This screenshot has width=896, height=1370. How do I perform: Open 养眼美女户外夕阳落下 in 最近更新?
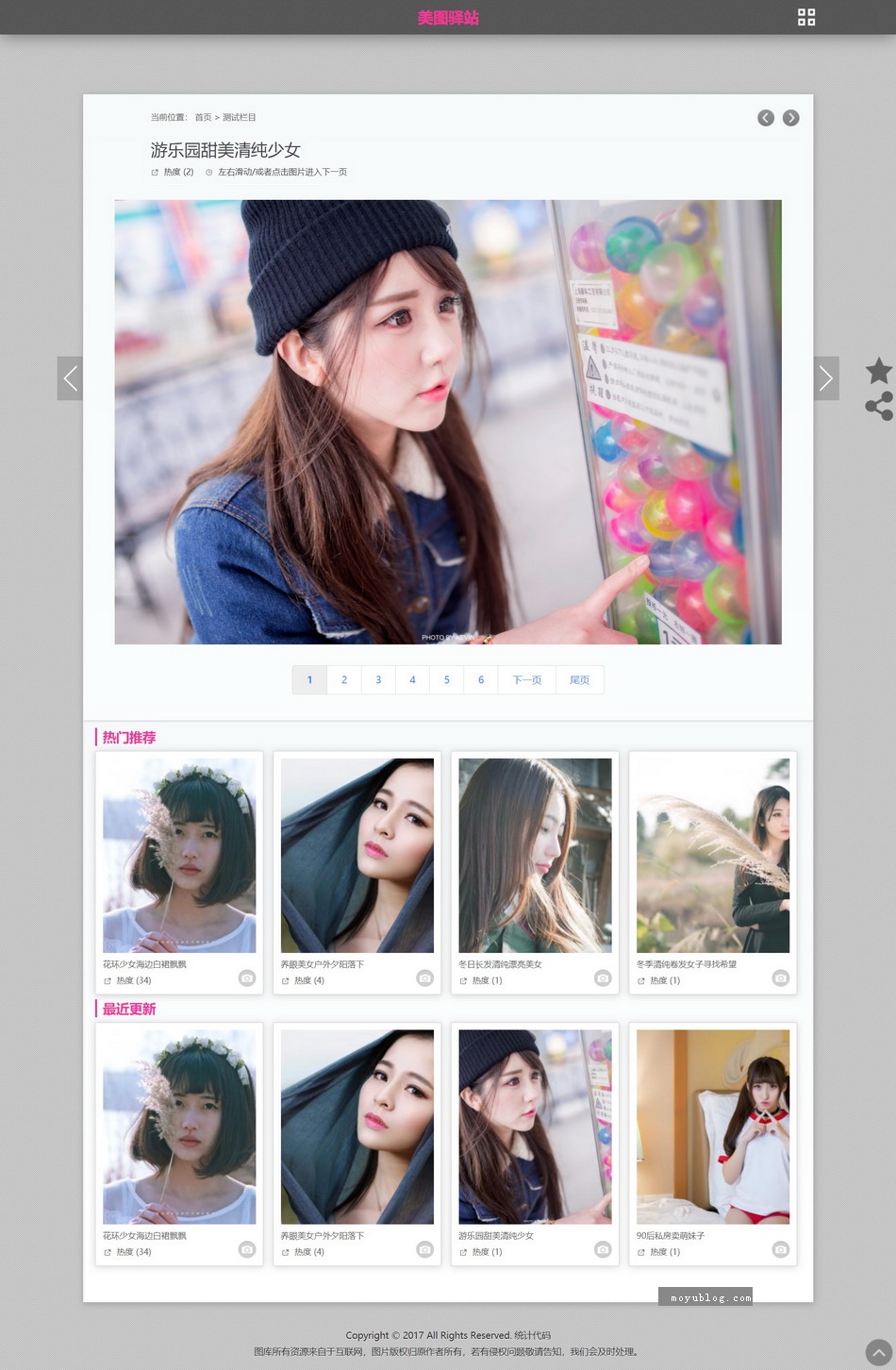(357, 1127)
